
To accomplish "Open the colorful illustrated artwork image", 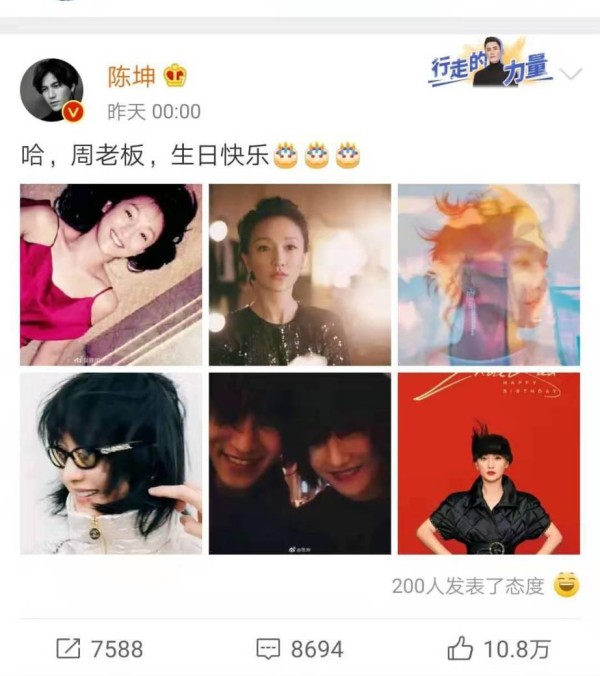I will pyautogui.click(x=488, y=274).
